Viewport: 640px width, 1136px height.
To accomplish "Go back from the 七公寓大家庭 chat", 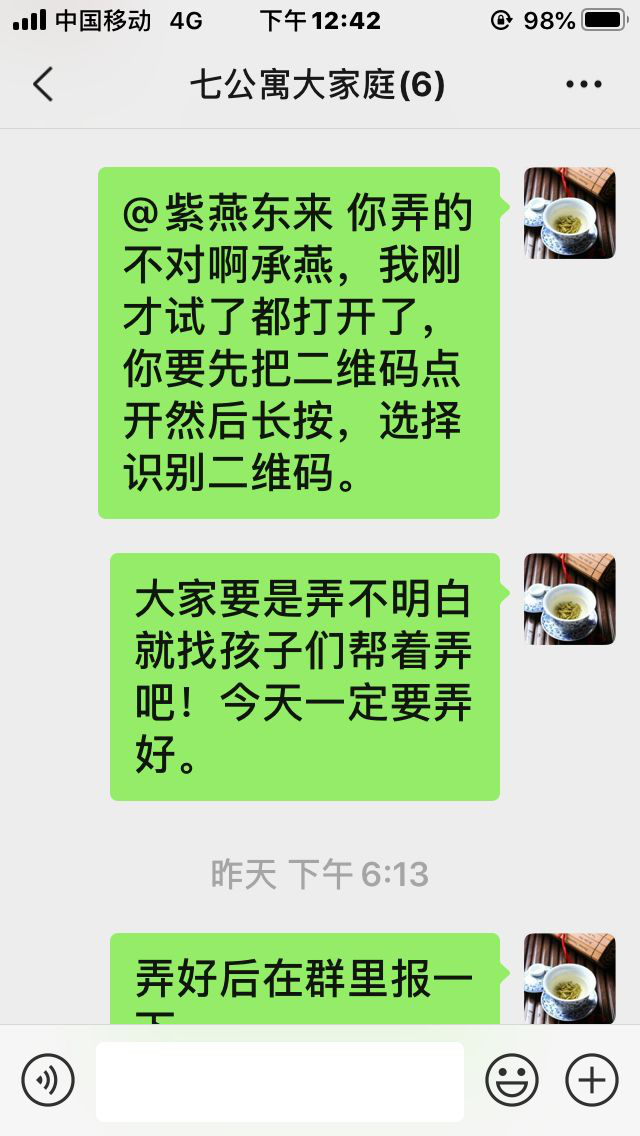I will 42,85.
